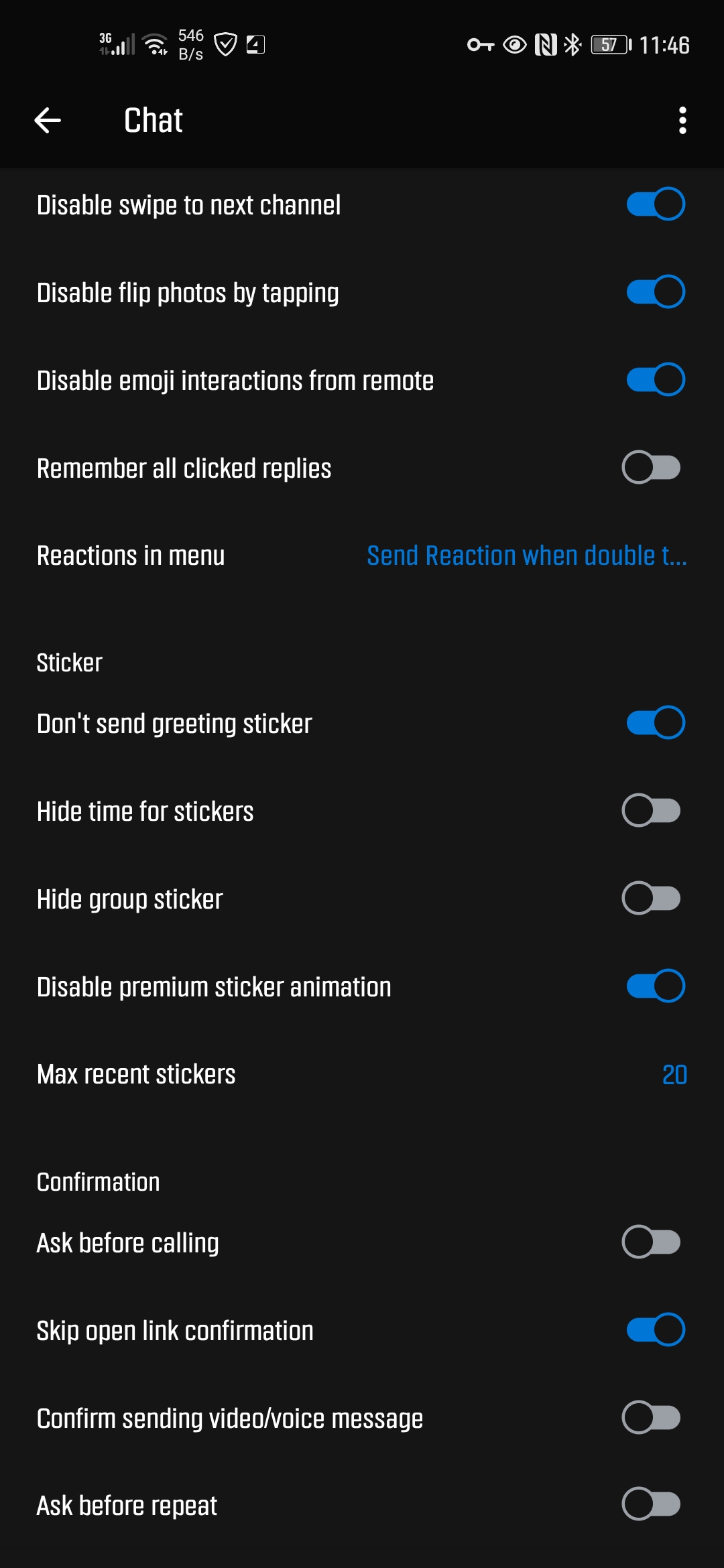Turn off Don't send greeting sticker
724x1568 pixels.
pos(655,723)
